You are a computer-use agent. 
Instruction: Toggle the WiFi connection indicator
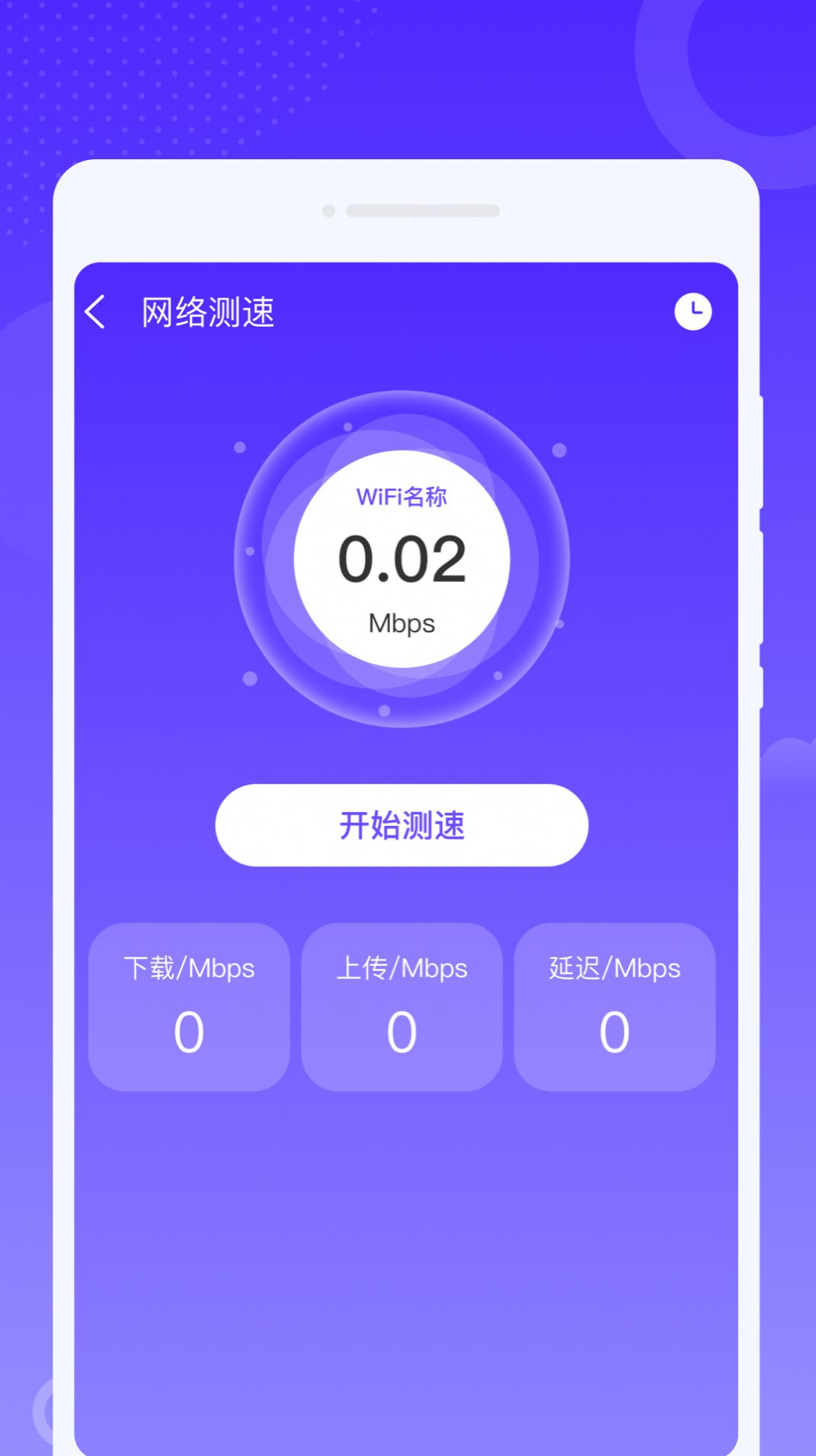pyautogui.click(x=402, y=496)
